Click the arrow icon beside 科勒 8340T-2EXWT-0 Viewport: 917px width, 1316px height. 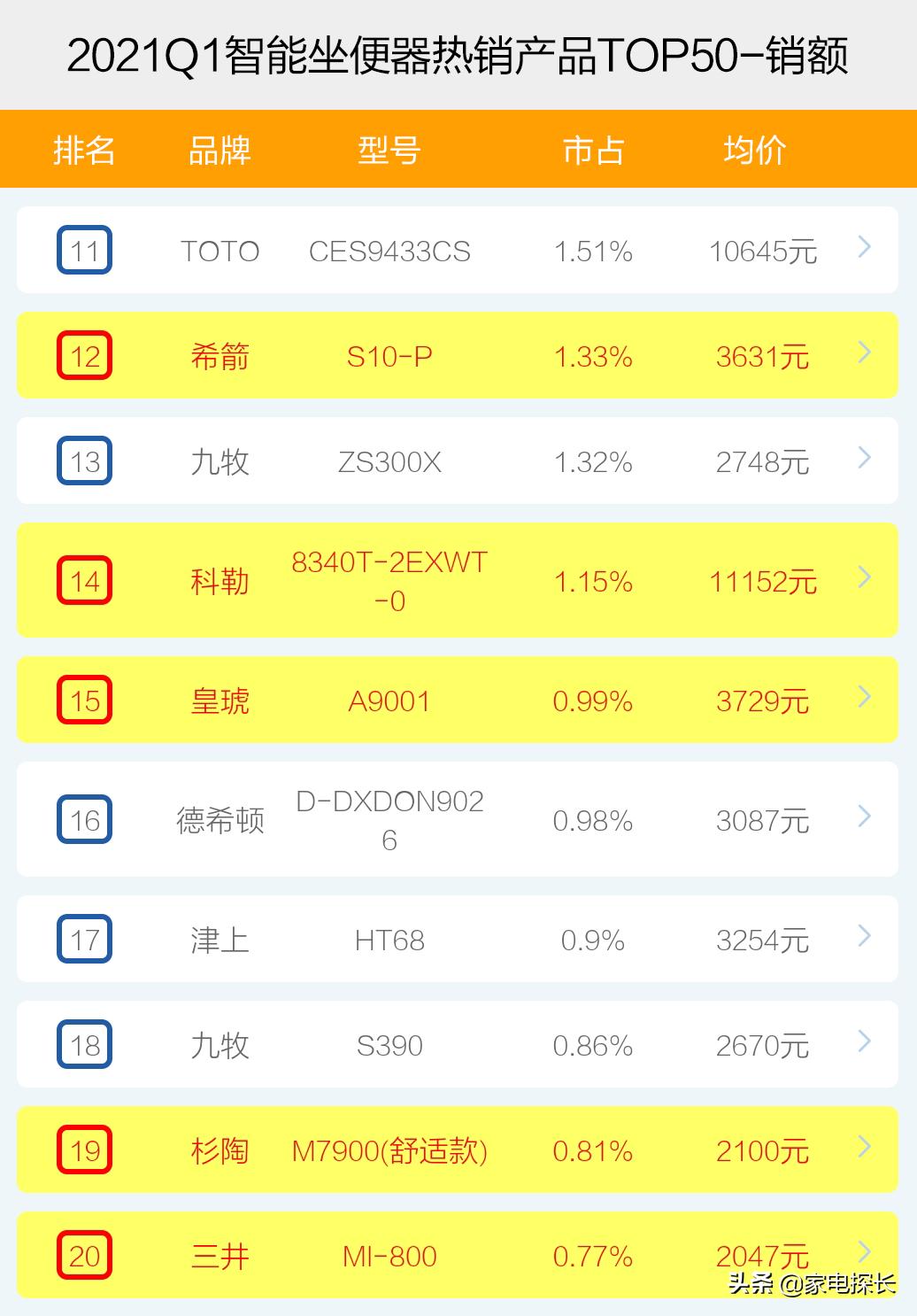pyautogui.click(x=861, y=580)
